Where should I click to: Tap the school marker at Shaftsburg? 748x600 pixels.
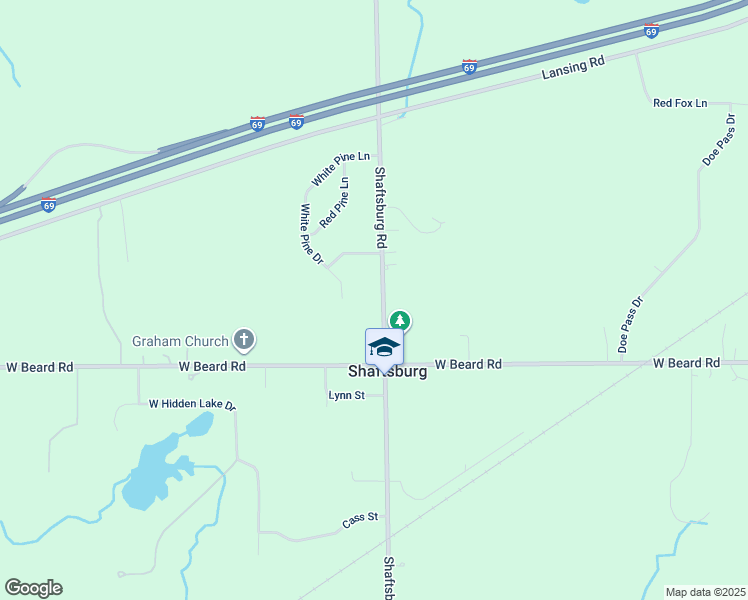pyautogui.click(x=384, y=348)
